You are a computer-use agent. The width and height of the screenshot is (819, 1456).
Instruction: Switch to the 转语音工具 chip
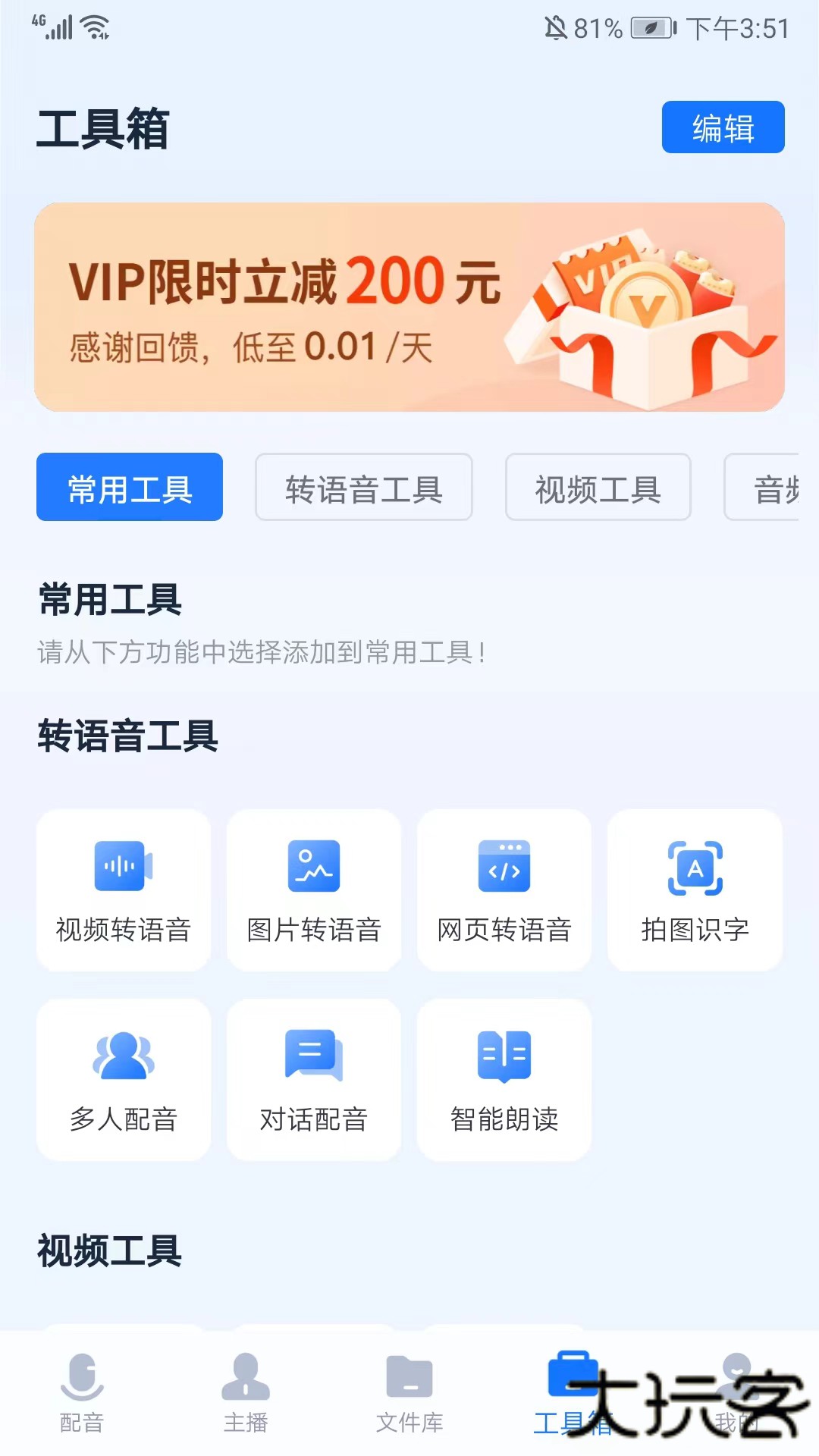click(364, 488)
